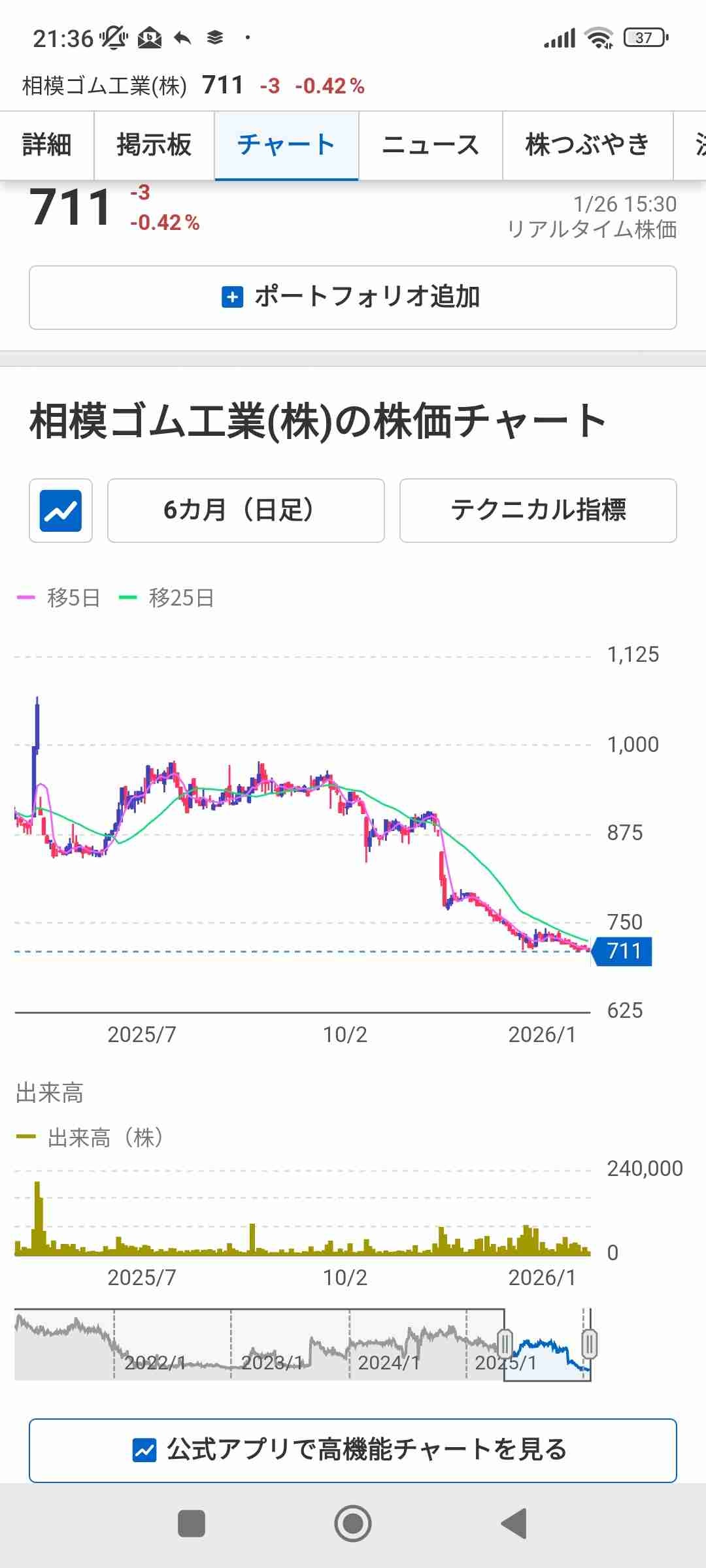Tap the blue line chart type icon

click(61, 510)
